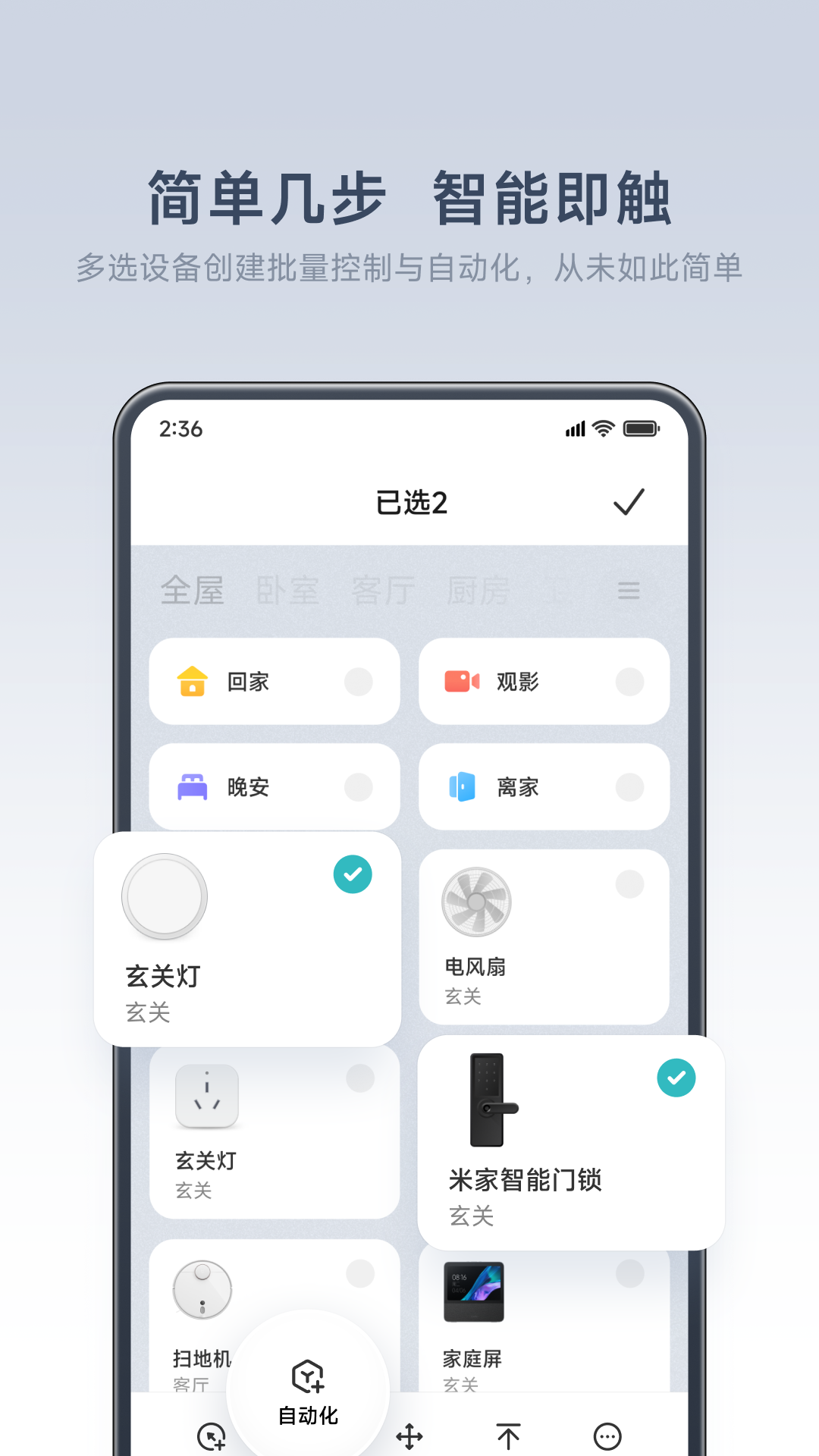Image resolution: width=819 pixels, height=1456 pixels.
Task: Open the room list hamburger menu
Action: [629, 591]
